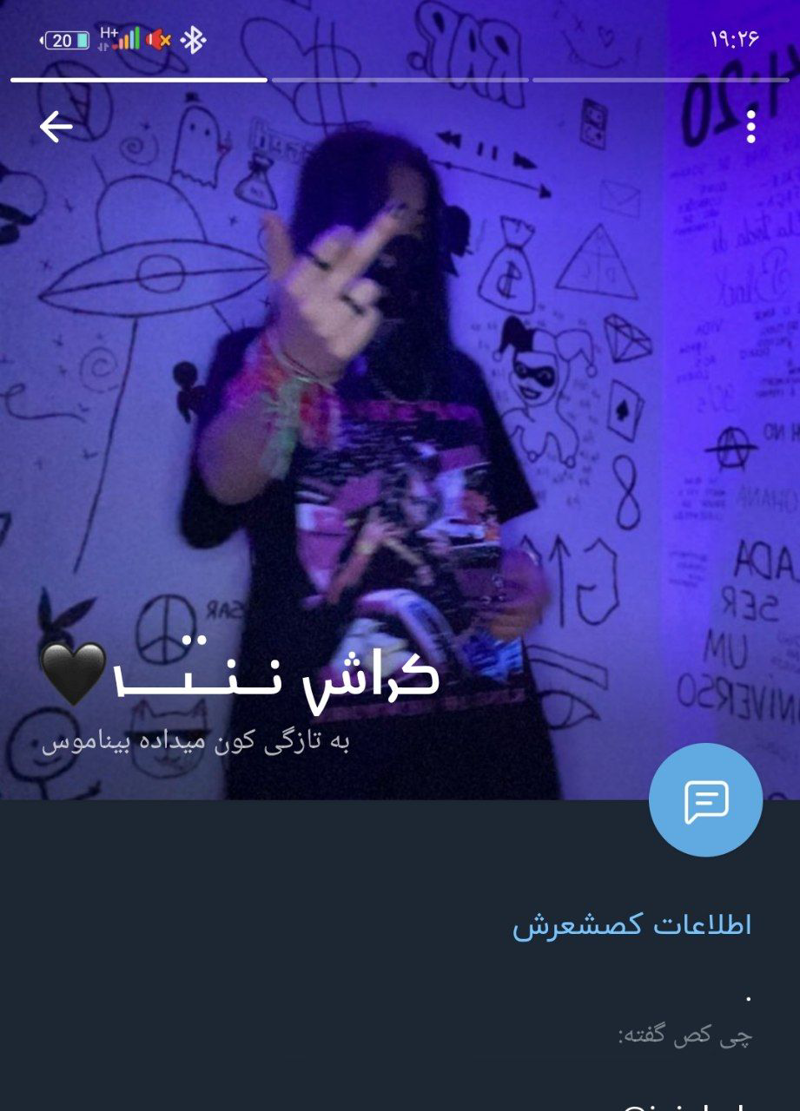The image size is (800, 1111).
Task: Go back using the arrow icon
Action: pos(56,127)
